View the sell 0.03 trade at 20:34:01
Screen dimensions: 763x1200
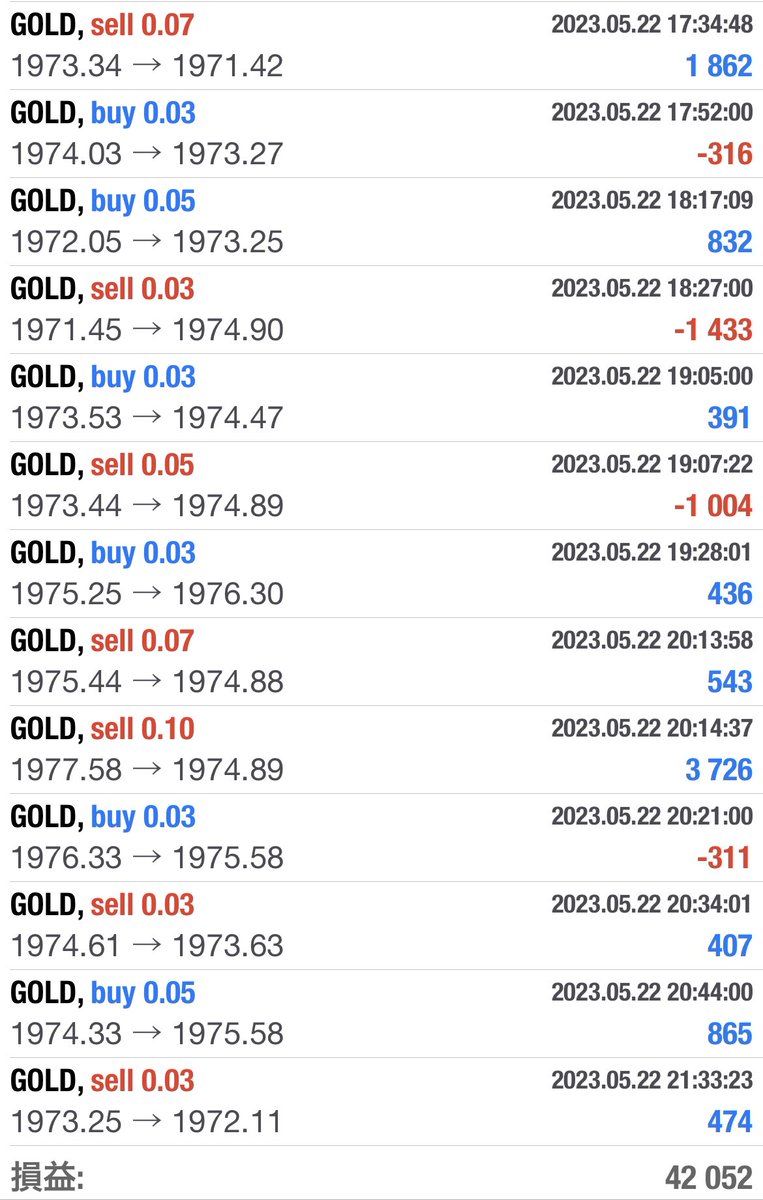(381, 925)
